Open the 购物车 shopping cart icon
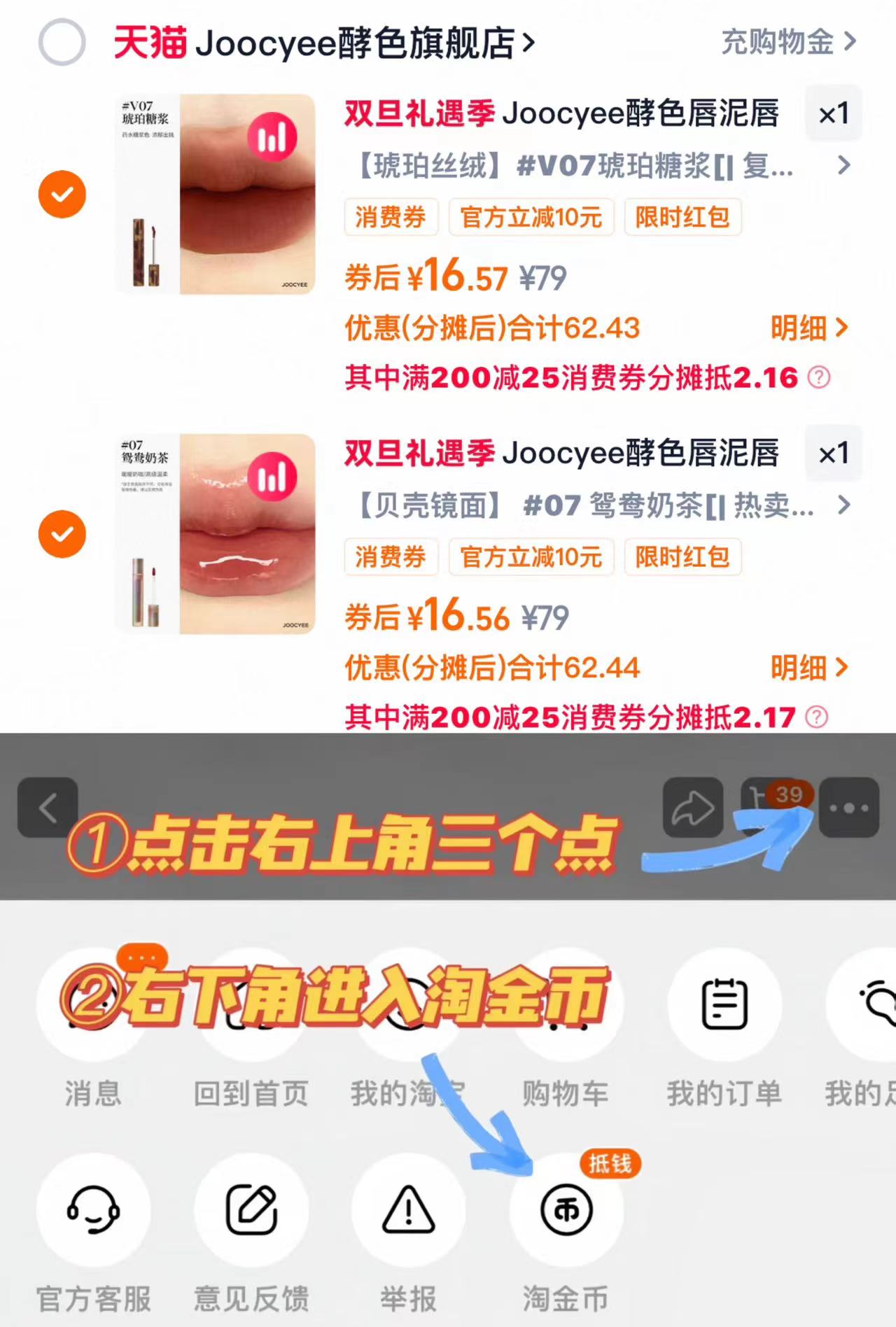896x1327 pixels. [567, 1004]
